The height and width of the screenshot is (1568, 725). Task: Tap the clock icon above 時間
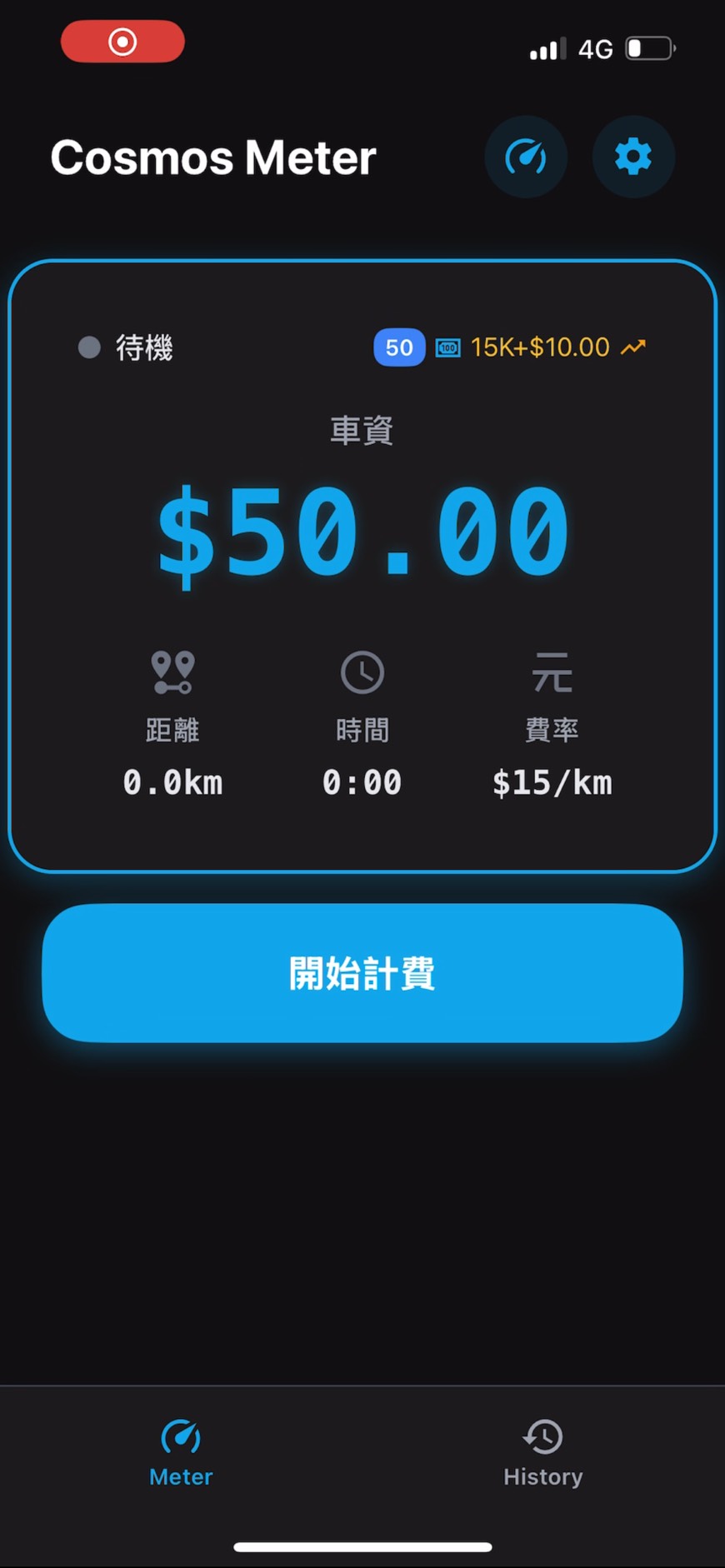pos(362,672)
